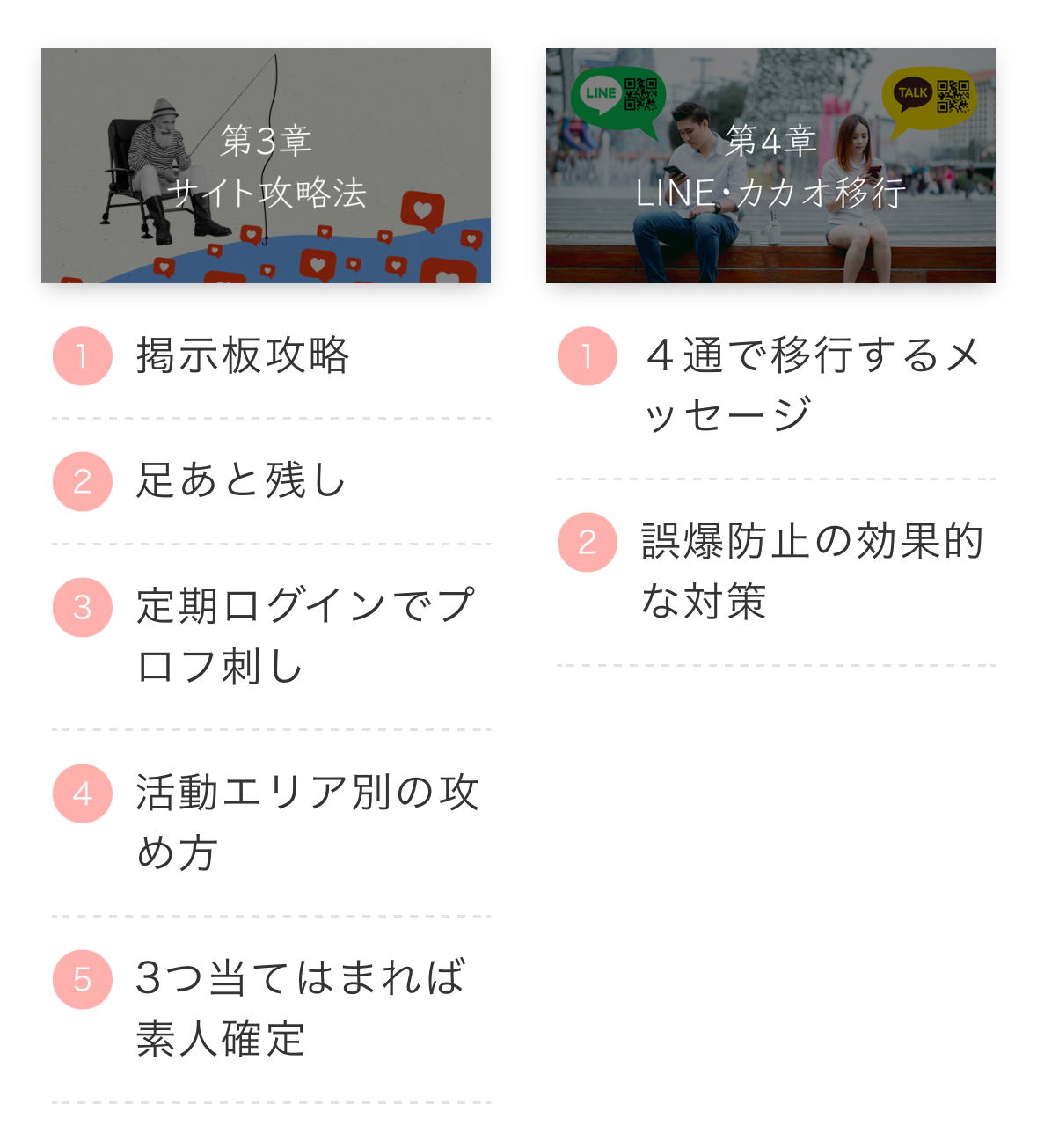Screen dimensions: 1037x1148
Task: Open the 第4章 LINE・カカオ移行 chapter card
Action: click(x=770, y=165)
